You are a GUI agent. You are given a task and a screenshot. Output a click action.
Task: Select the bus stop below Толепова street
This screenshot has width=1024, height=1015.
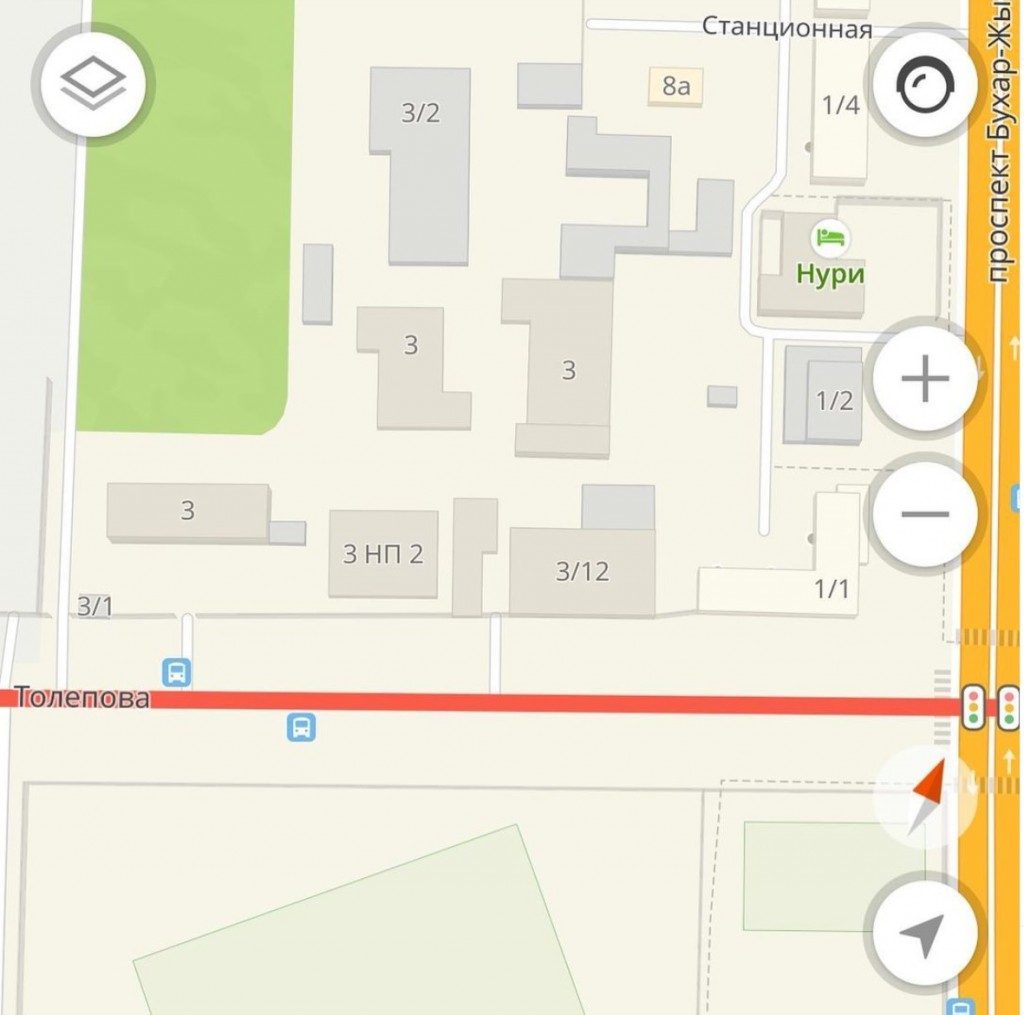[x=301, y=727]
